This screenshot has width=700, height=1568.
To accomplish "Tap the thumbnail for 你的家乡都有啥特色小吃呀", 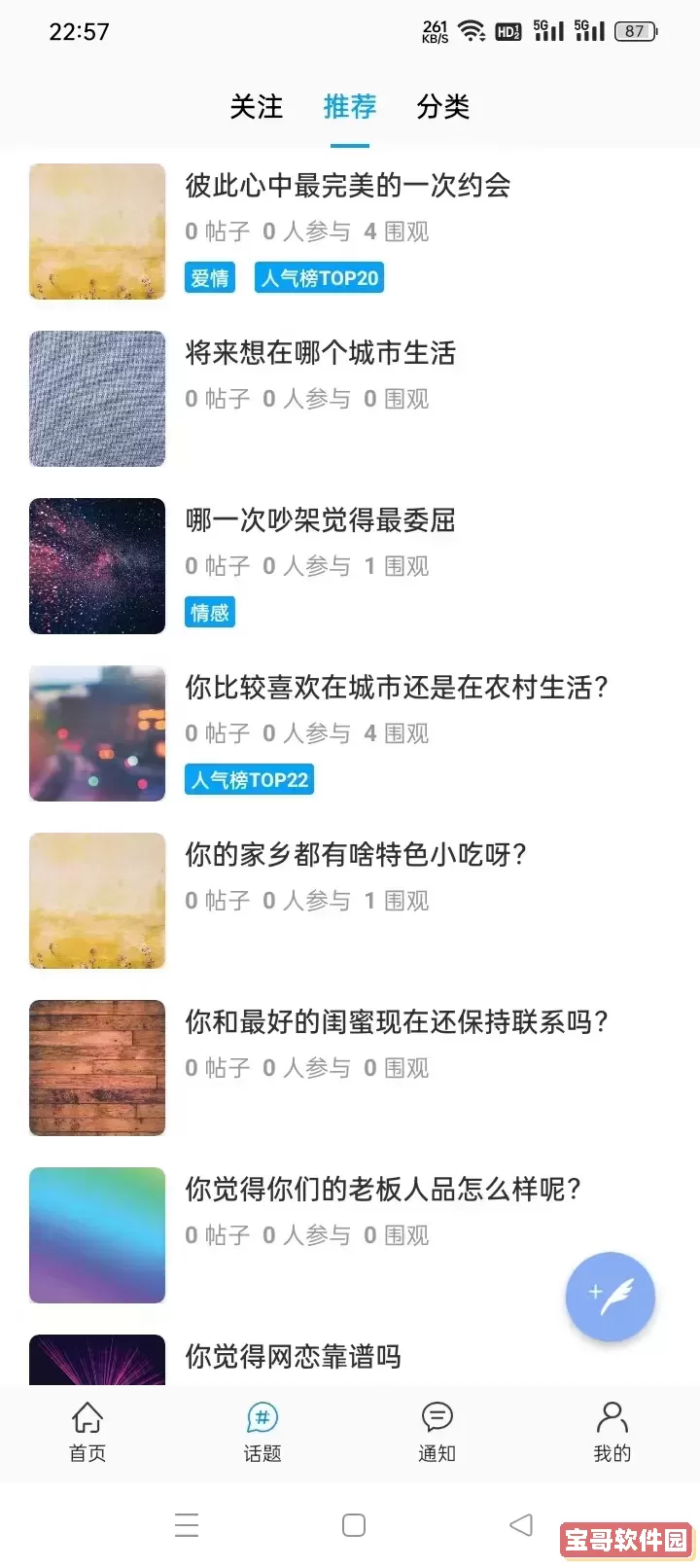I will point(97,901).
